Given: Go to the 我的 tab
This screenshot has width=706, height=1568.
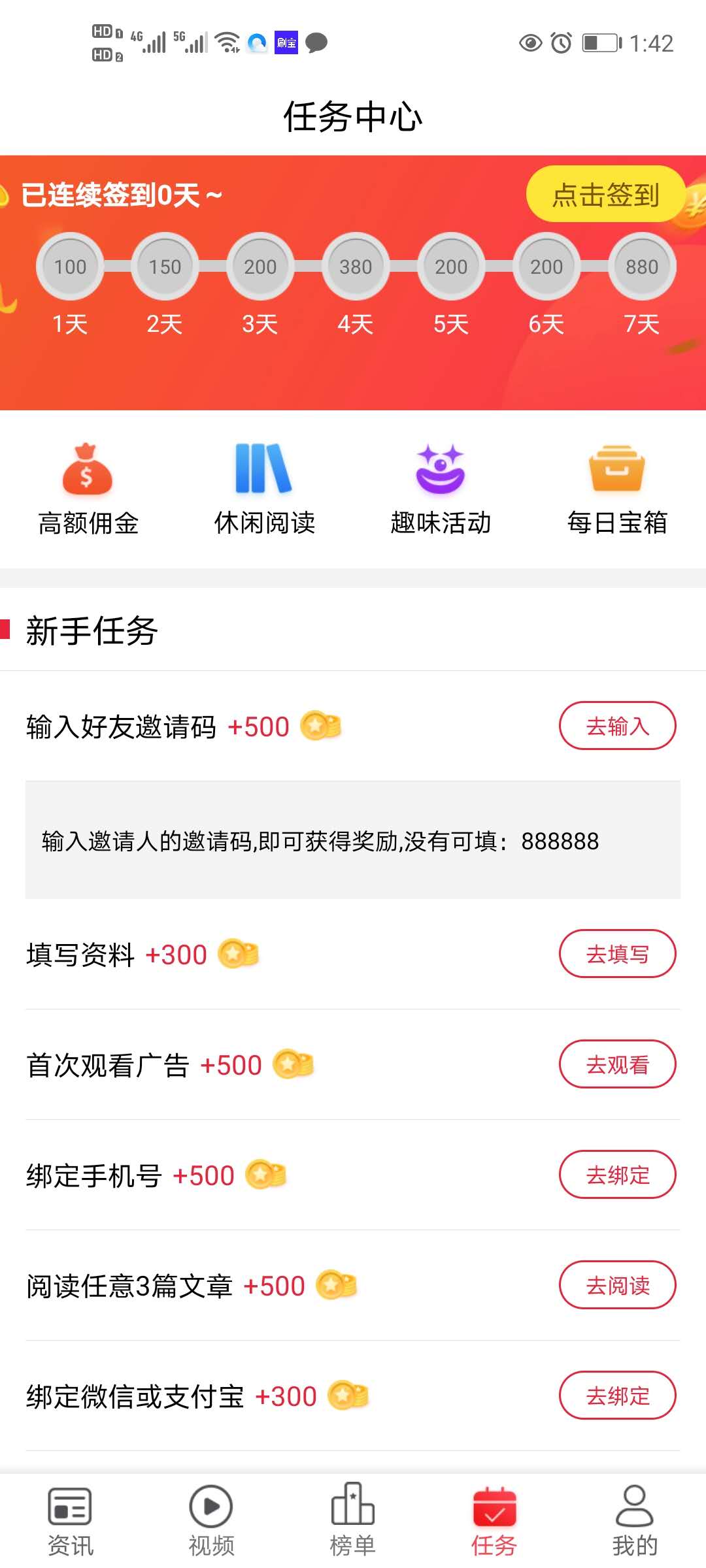Looking at the screenshot, I should 635,1521.
